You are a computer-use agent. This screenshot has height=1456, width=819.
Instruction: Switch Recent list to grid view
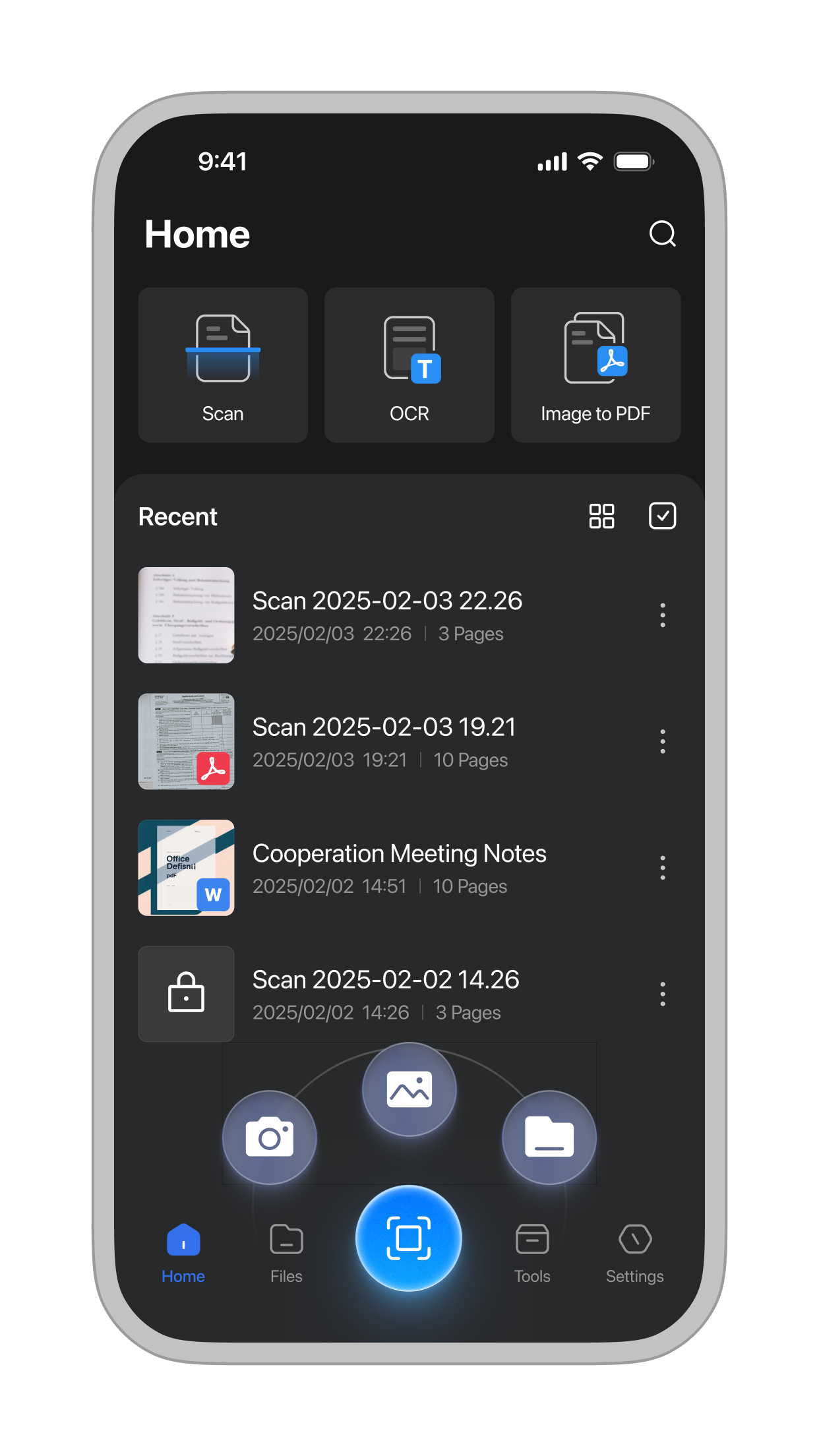point(602,516)
